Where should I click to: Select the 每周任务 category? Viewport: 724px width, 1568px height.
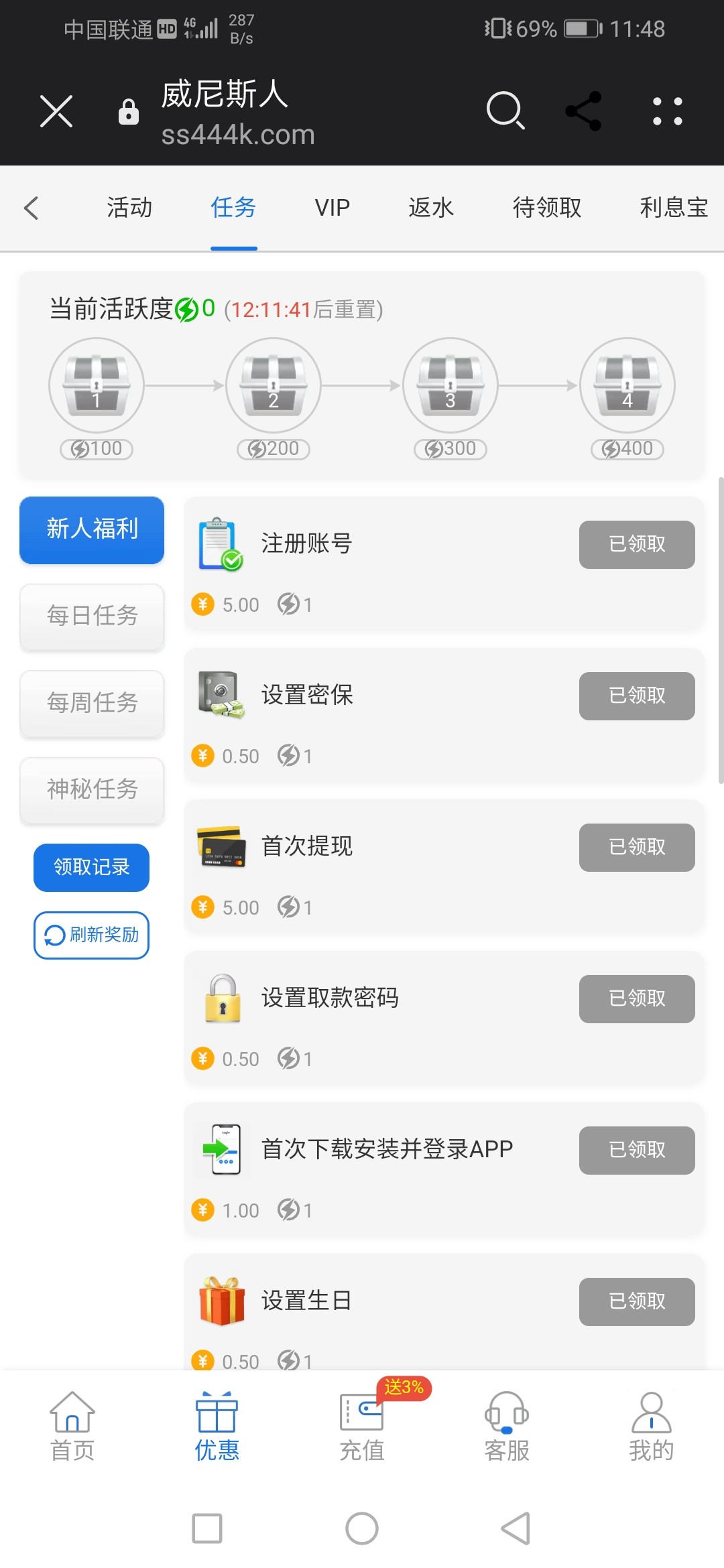(x=92, y=703)
